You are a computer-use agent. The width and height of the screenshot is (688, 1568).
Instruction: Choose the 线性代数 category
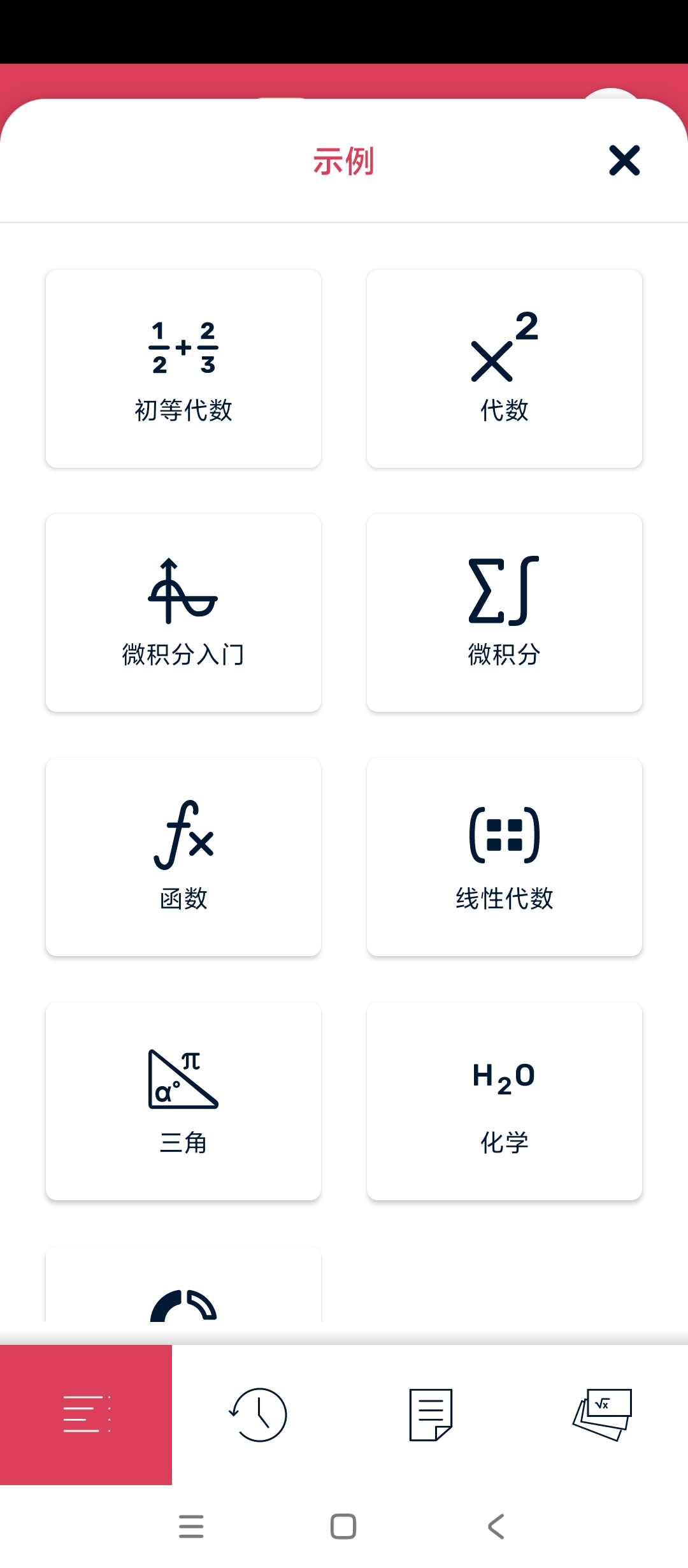point(505,857)
